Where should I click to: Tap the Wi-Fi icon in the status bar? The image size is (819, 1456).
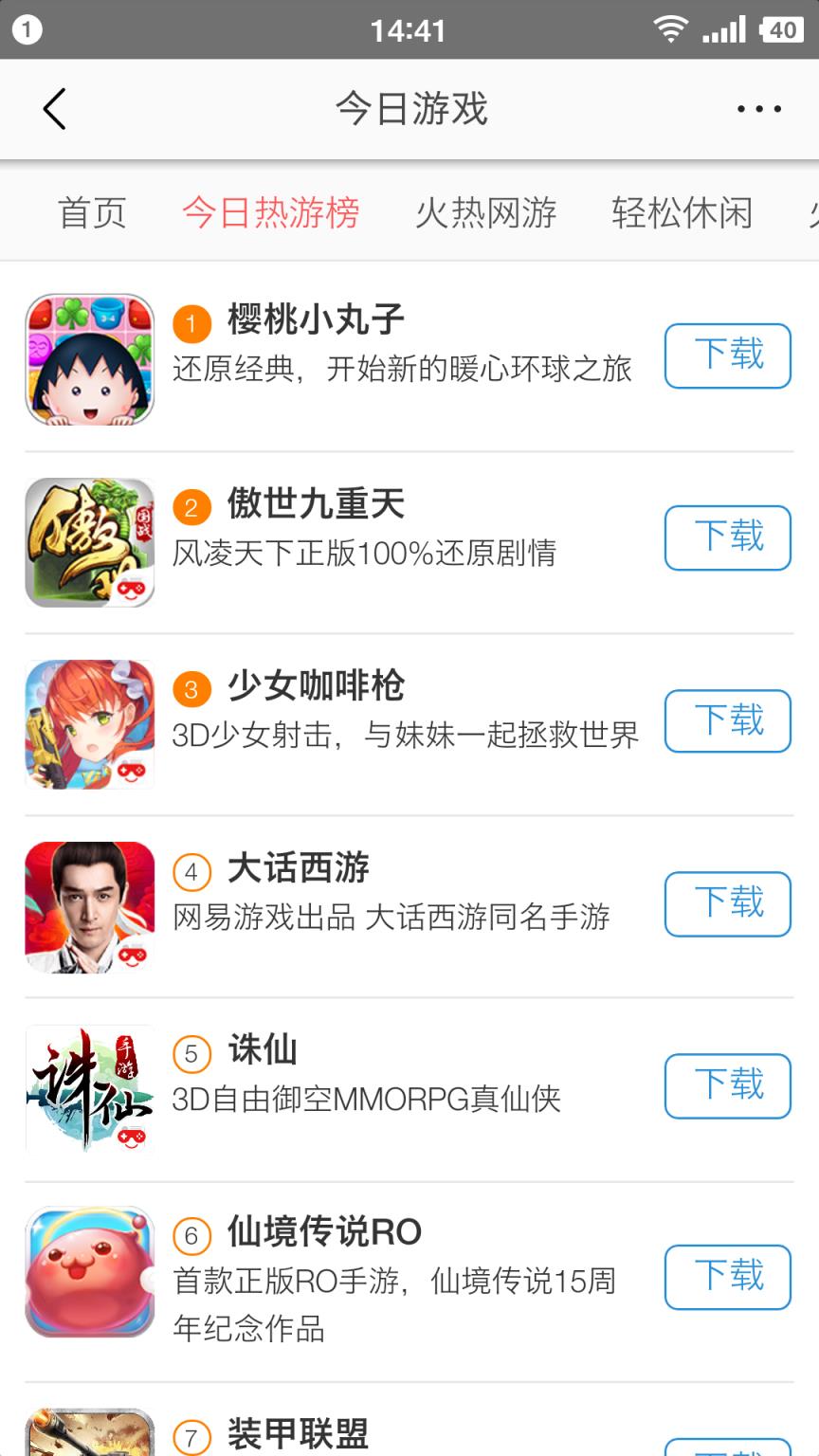669,30
